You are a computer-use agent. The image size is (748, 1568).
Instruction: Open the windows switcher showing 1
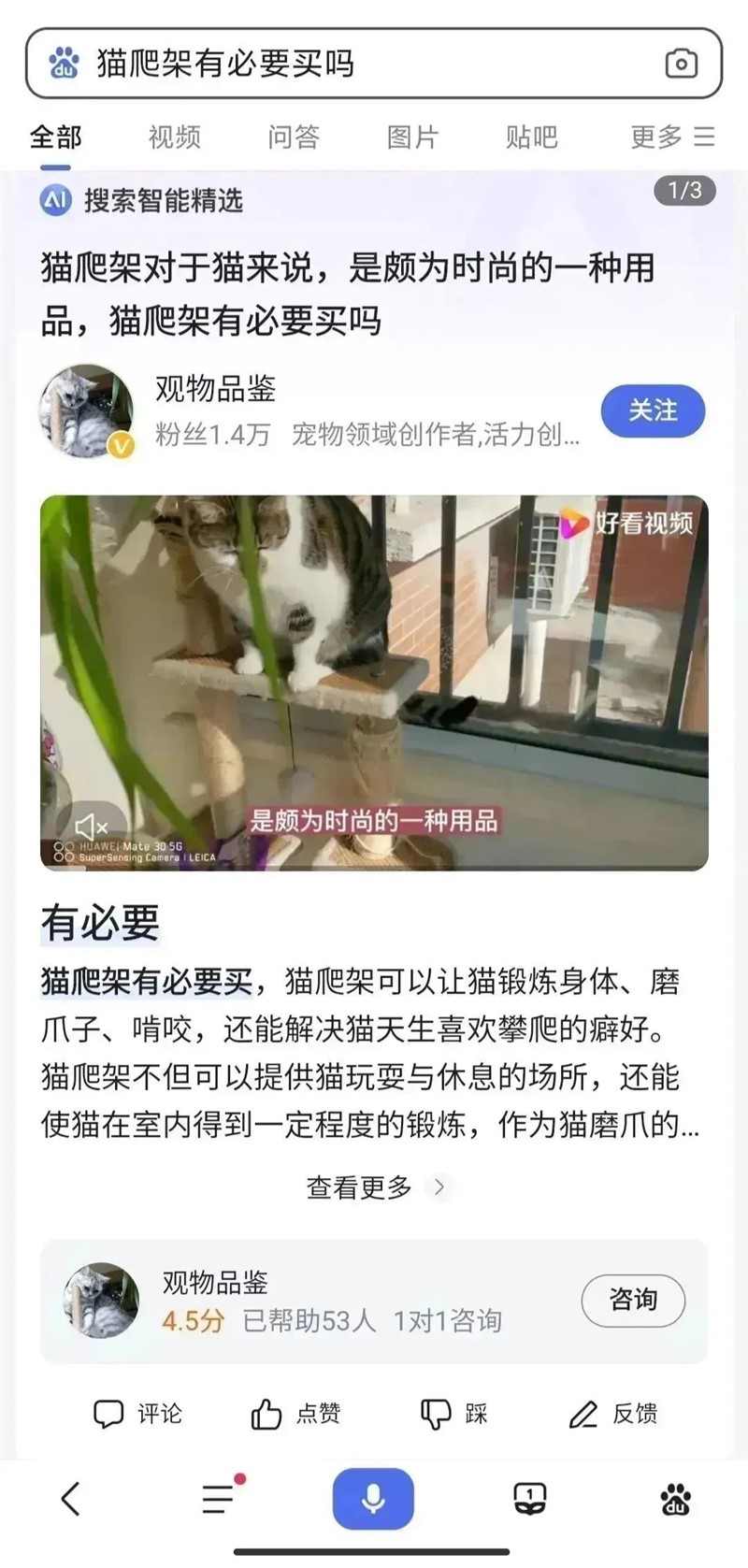pyautogui.click(x=530, y=1499)
